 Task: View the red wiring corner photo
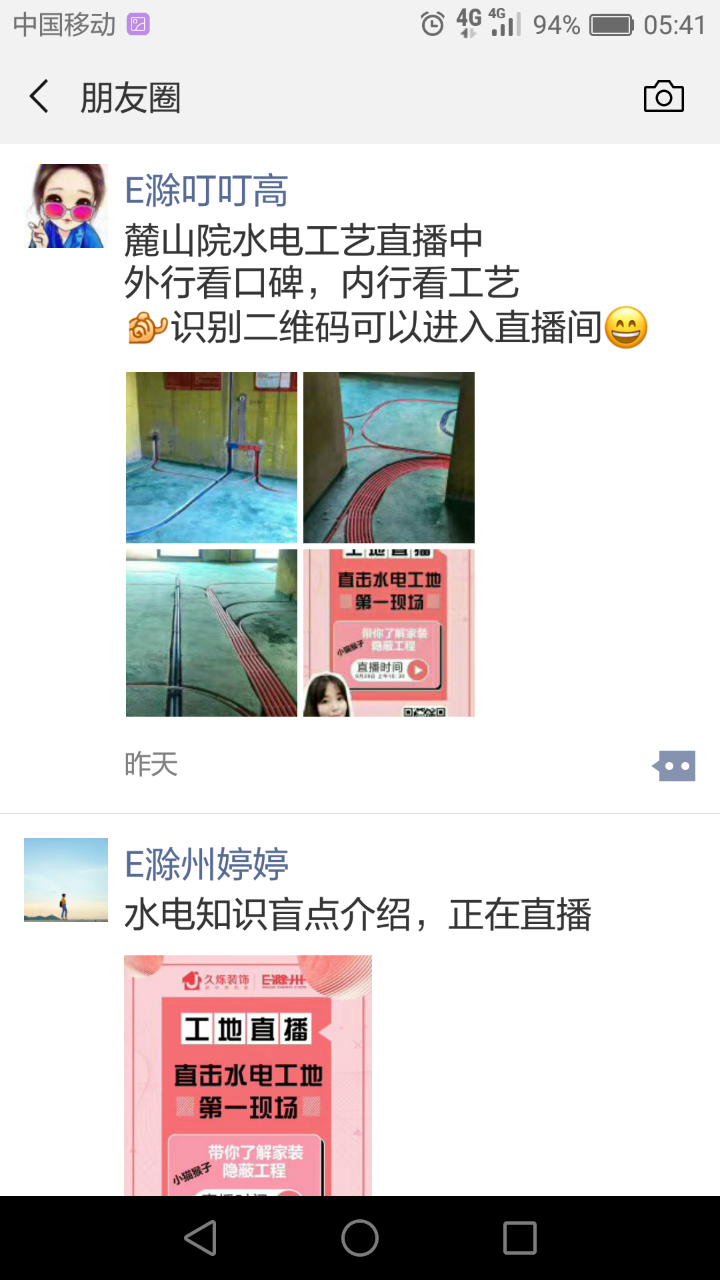388,457
